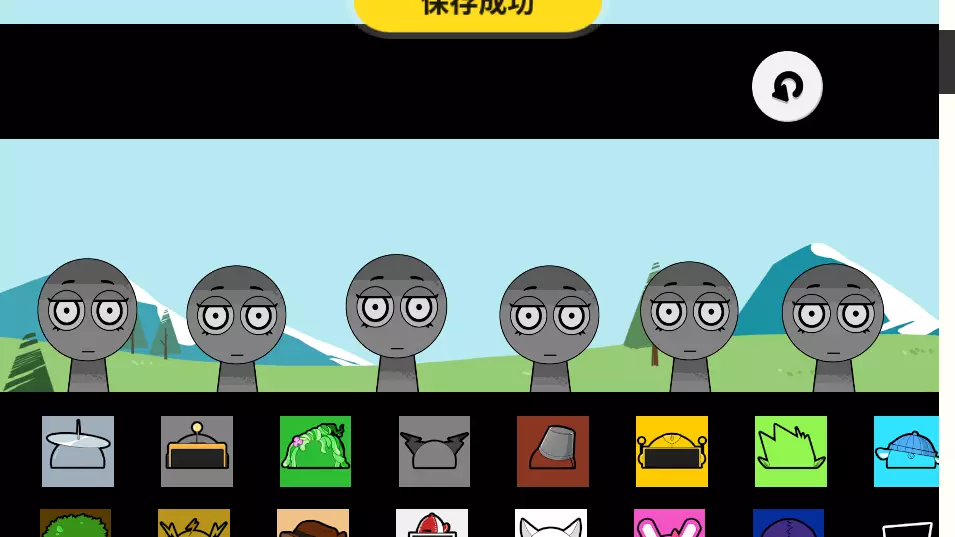955x537 pixels.
Task: Choose the white cat ears tile
Action: click(551, 523)
